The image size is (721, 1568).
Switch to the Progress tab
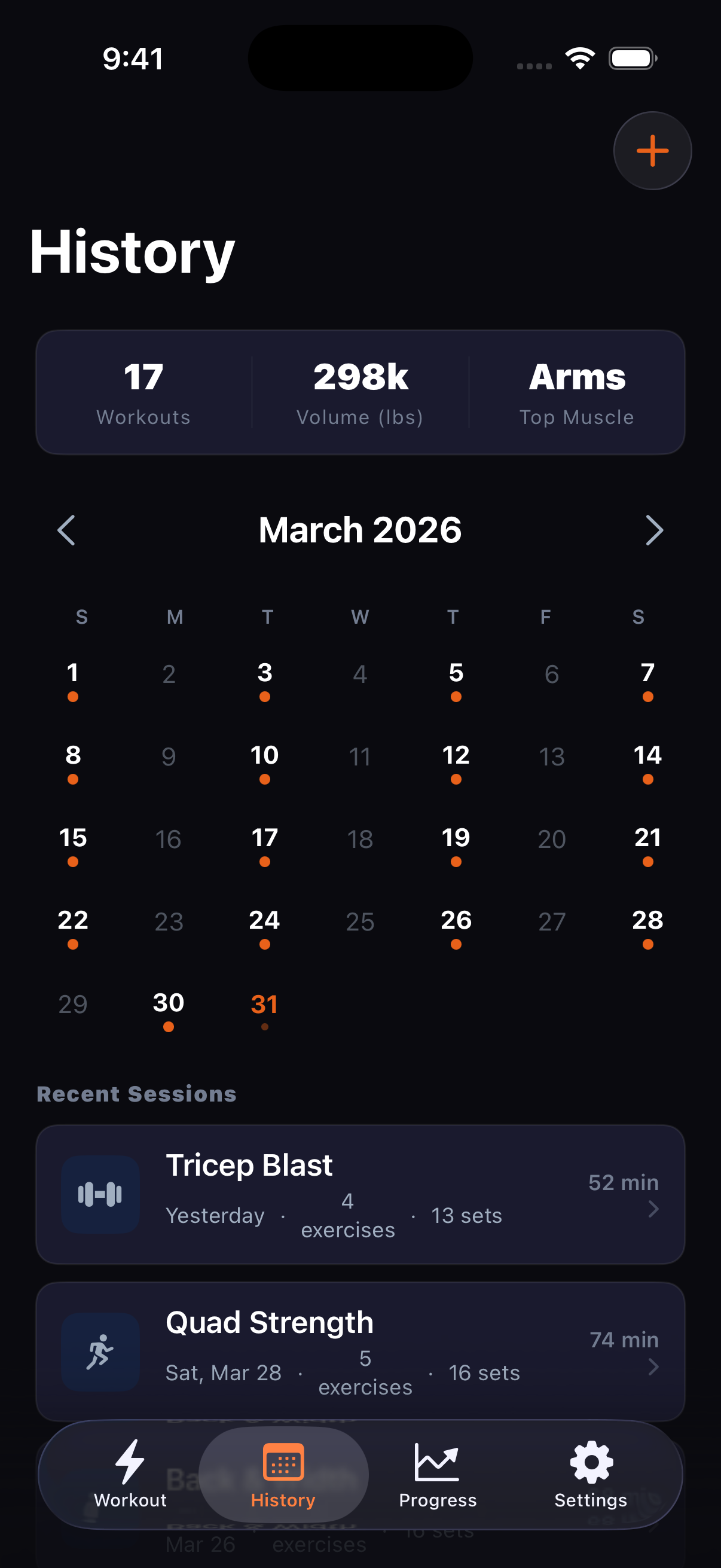[438, 1474]
